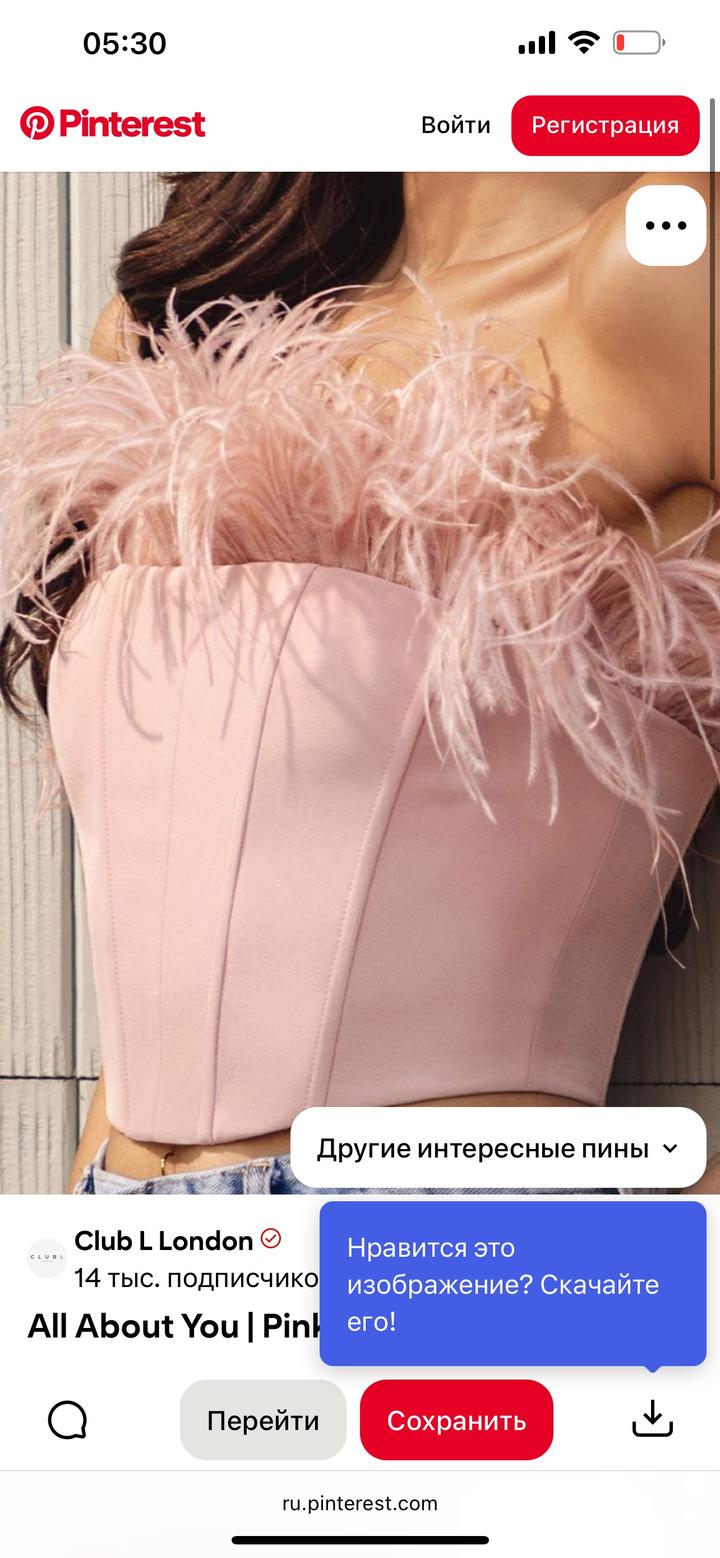
Task: Open Club L London profile
Action: (163, 1241)
